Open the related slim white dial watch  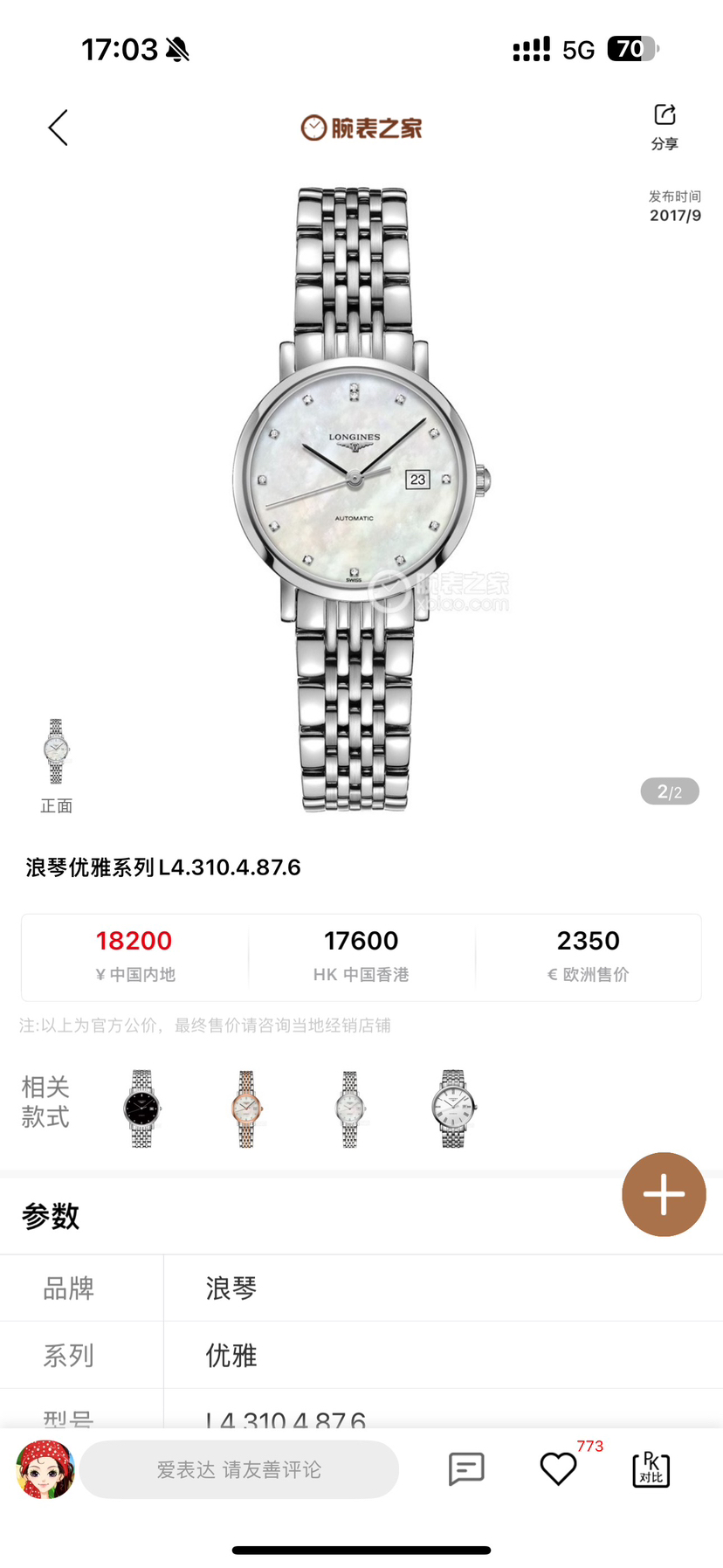click(x=349, y=1108)
